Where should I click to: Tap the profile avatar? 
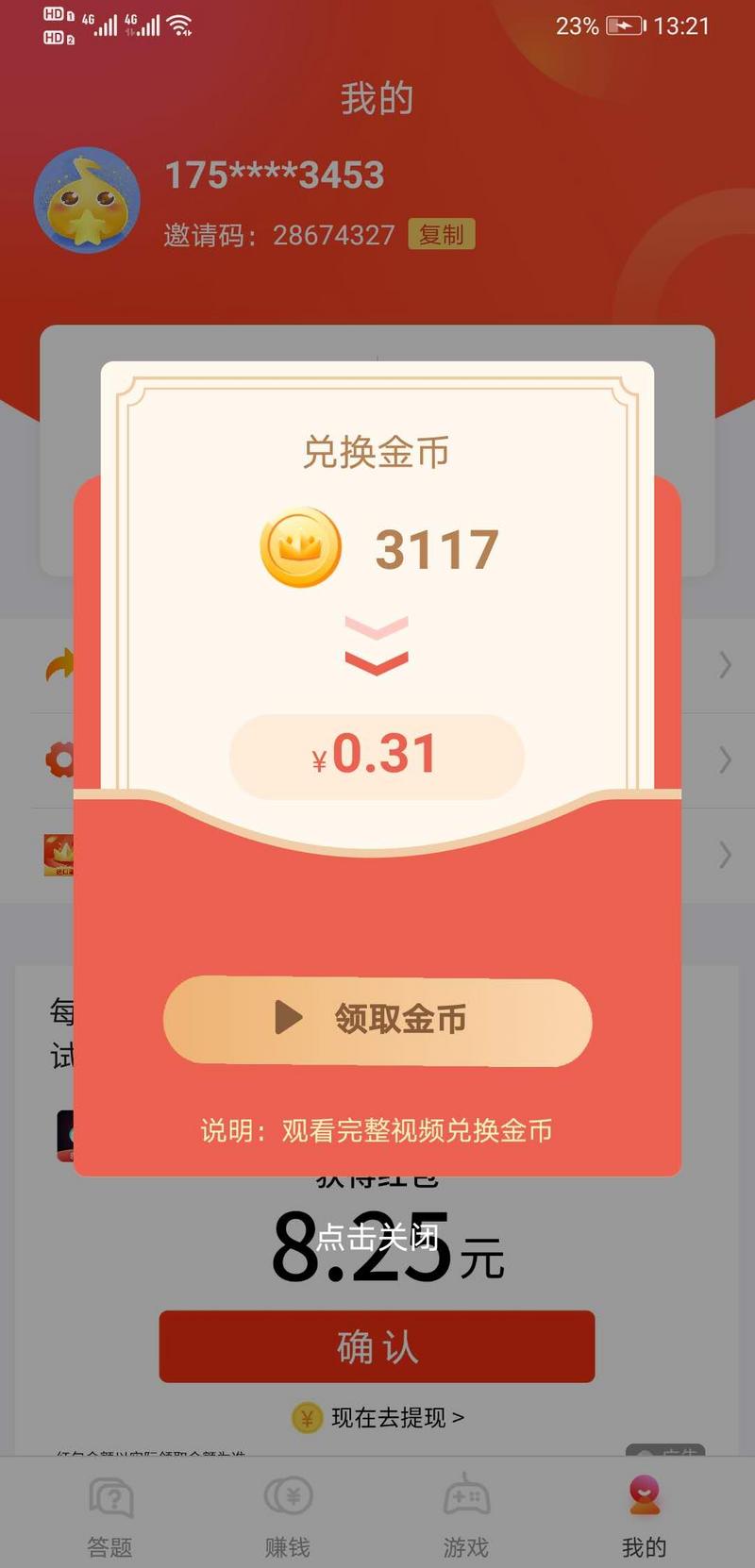87,200
